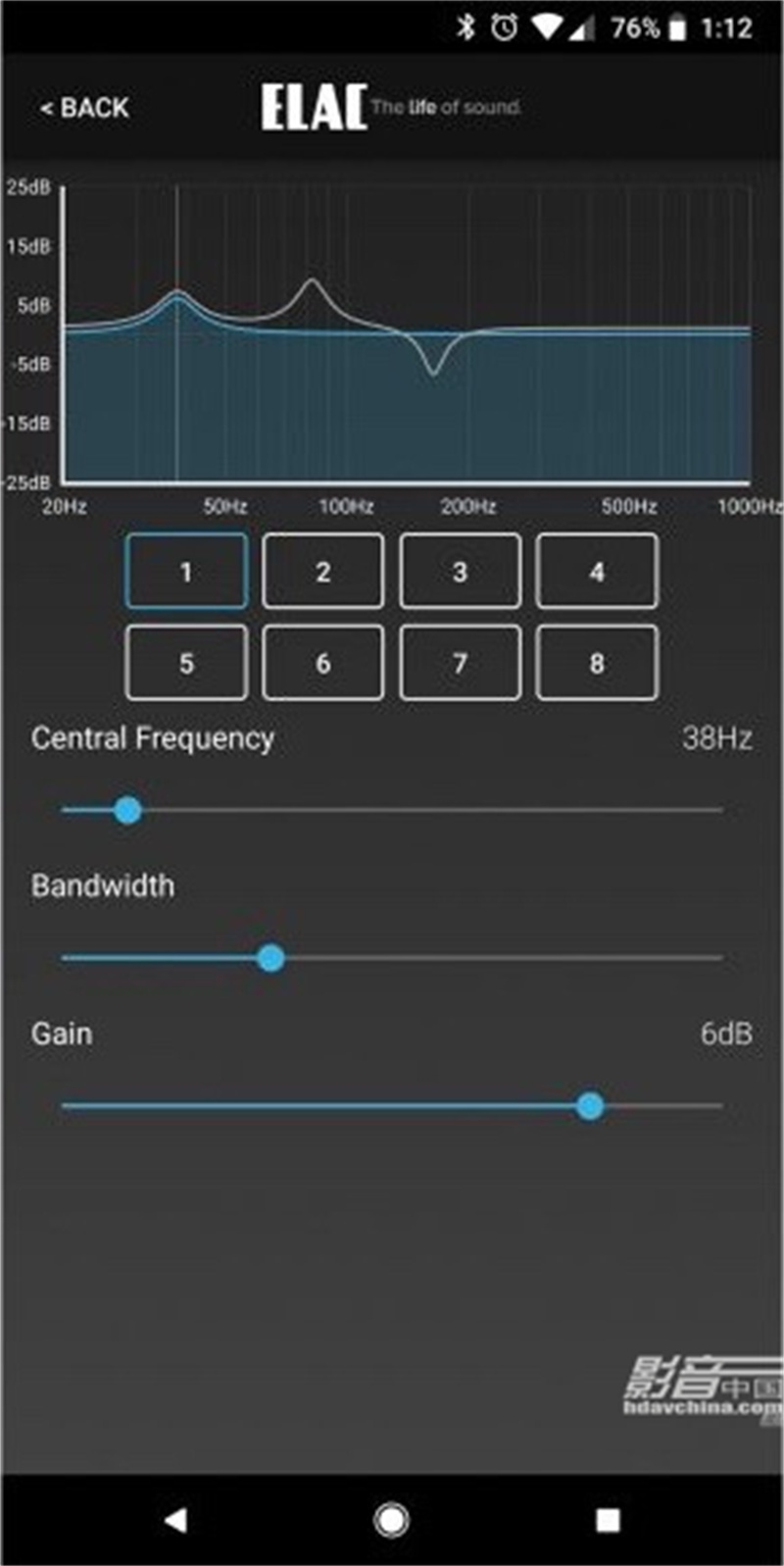
Task: Select EQ band 3
Action: [460, 571]
